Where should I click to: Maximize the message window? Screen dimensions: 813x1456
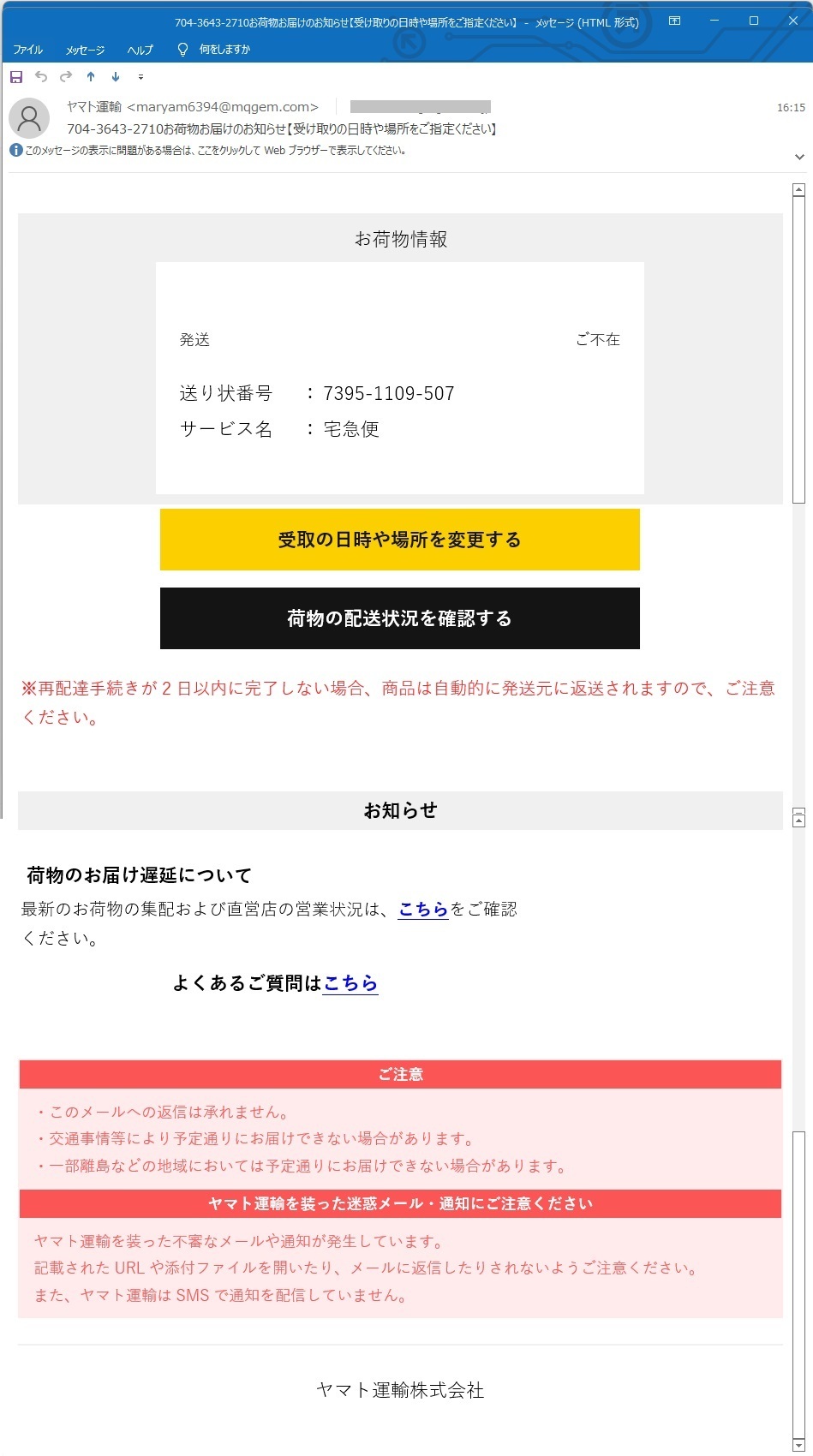pyautogui.click(x=754, y=21)
